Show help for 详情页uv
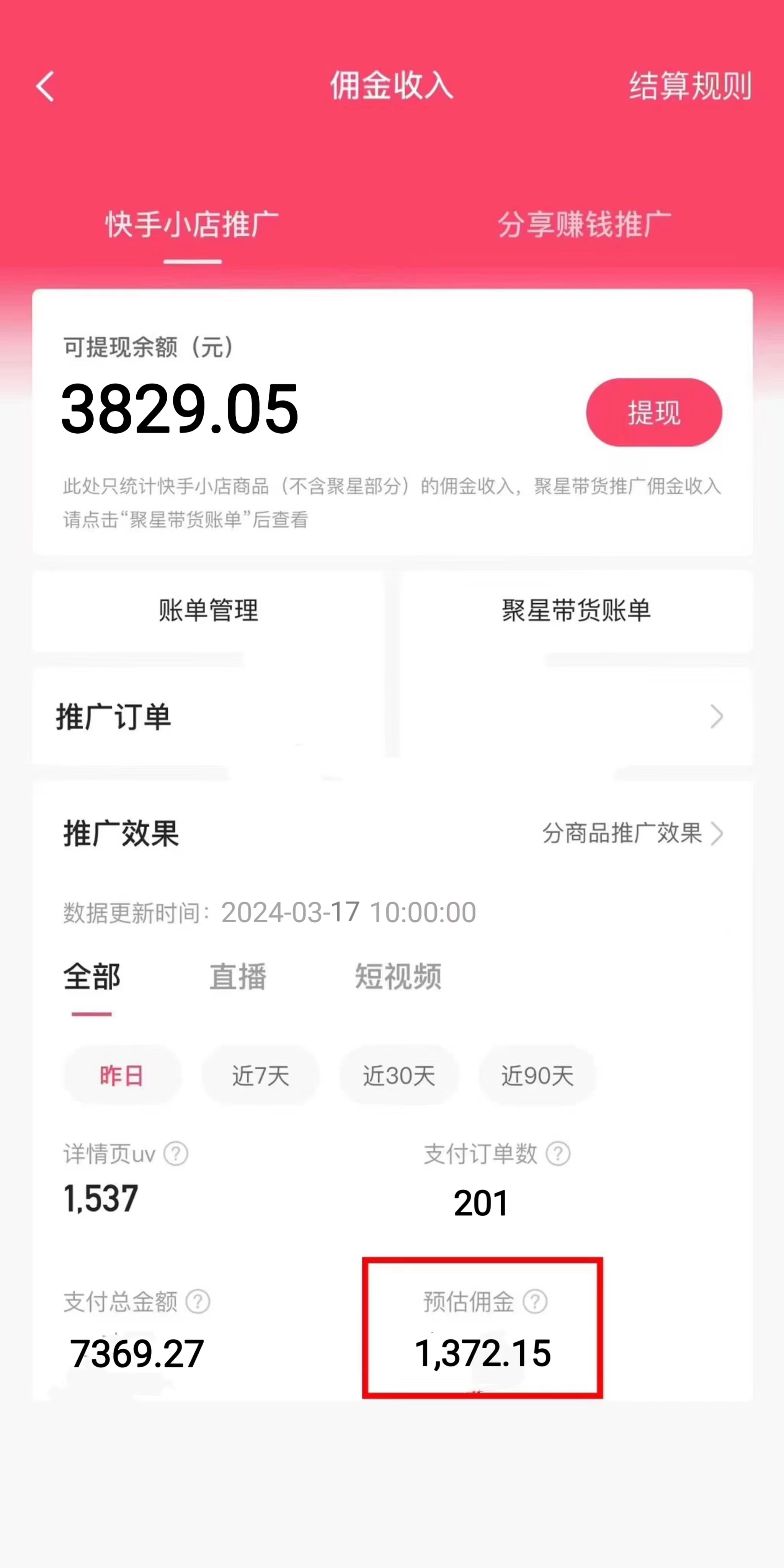Viewport: 784px width, 1568px height. click(176, 1153)
